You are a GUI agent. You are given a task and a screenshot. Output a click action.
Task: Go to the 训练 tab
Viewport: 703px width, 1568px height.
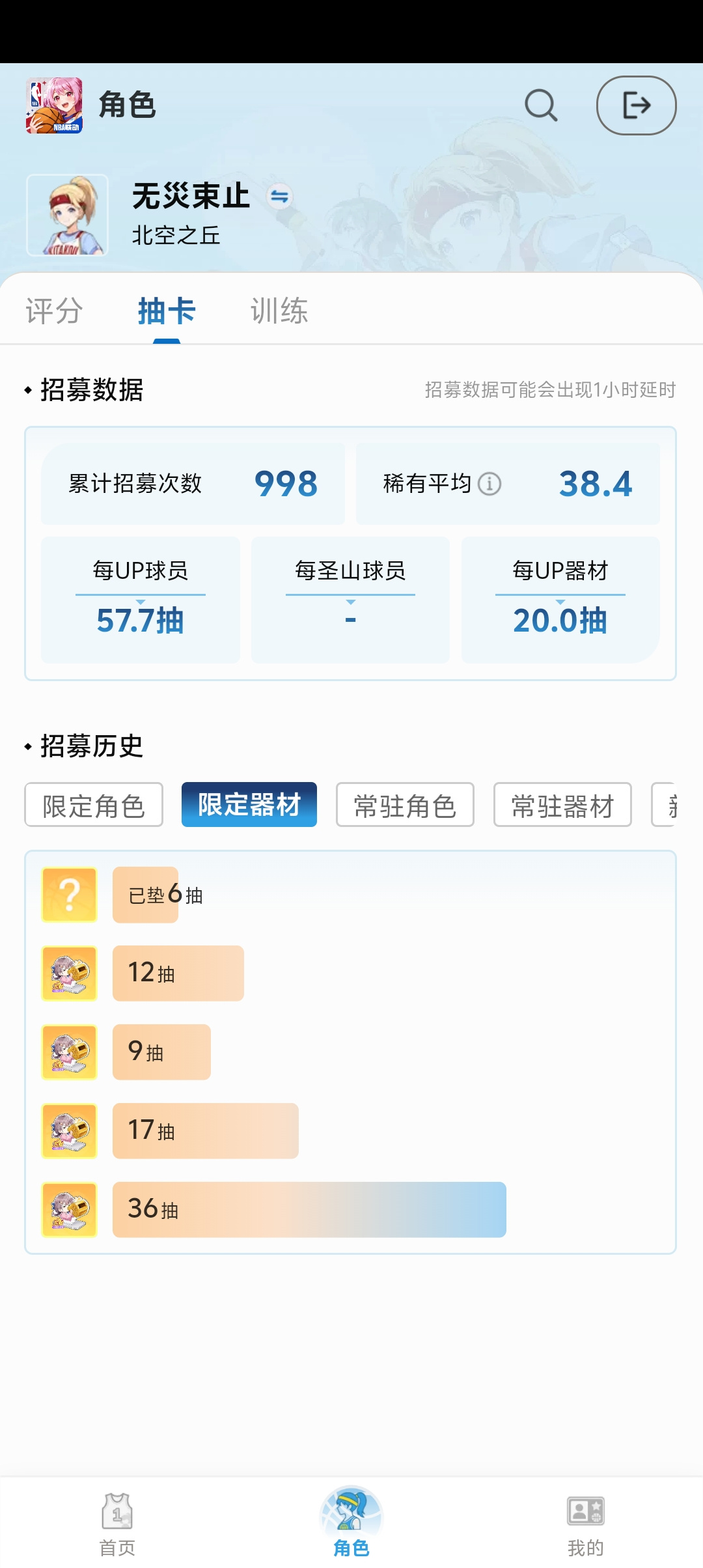coord(279,311)
